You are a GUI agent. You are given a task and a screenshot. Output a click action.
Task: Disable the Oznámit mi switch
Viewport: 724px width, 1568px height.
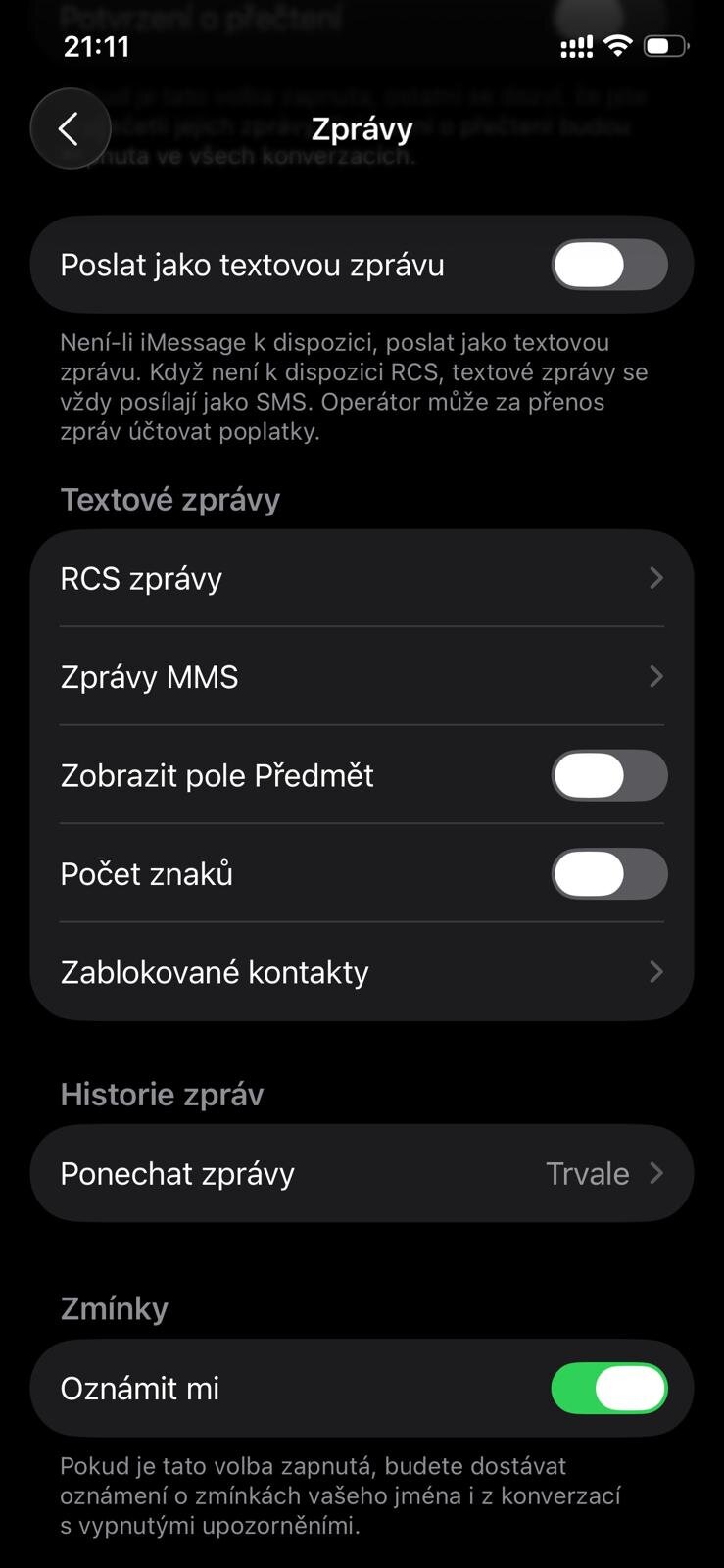609,1389
